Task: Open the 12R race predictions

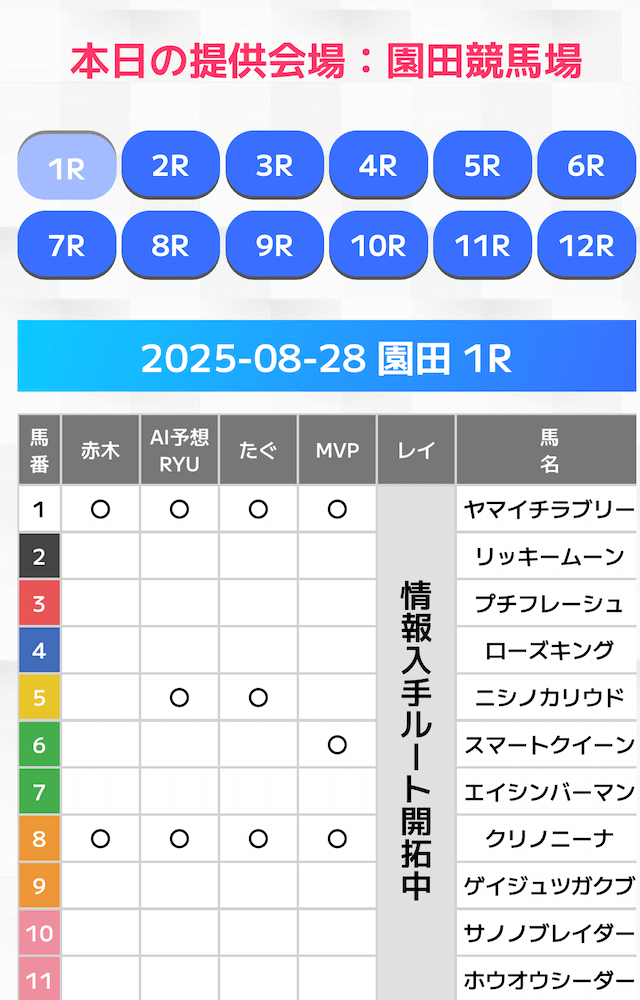Action: click(587, 245)
